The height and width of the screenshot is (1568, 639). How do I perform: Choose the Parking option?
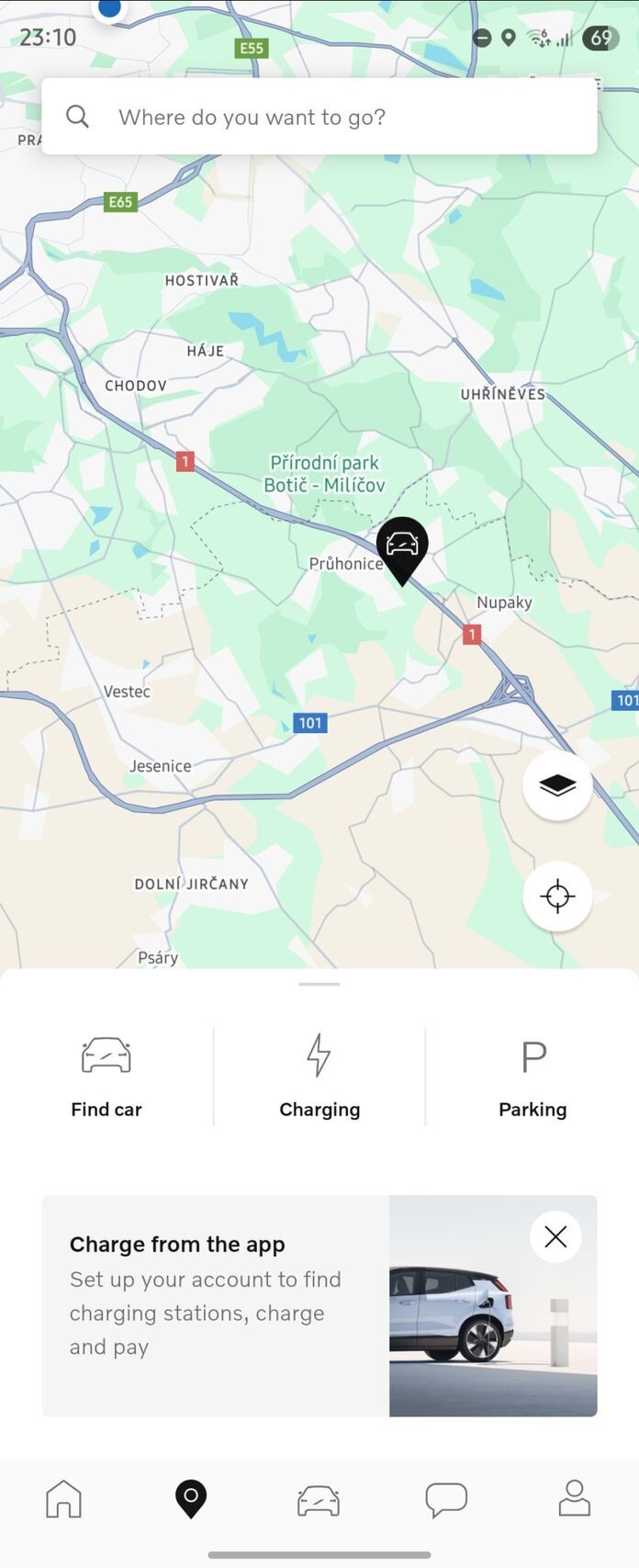point(532,1077)
